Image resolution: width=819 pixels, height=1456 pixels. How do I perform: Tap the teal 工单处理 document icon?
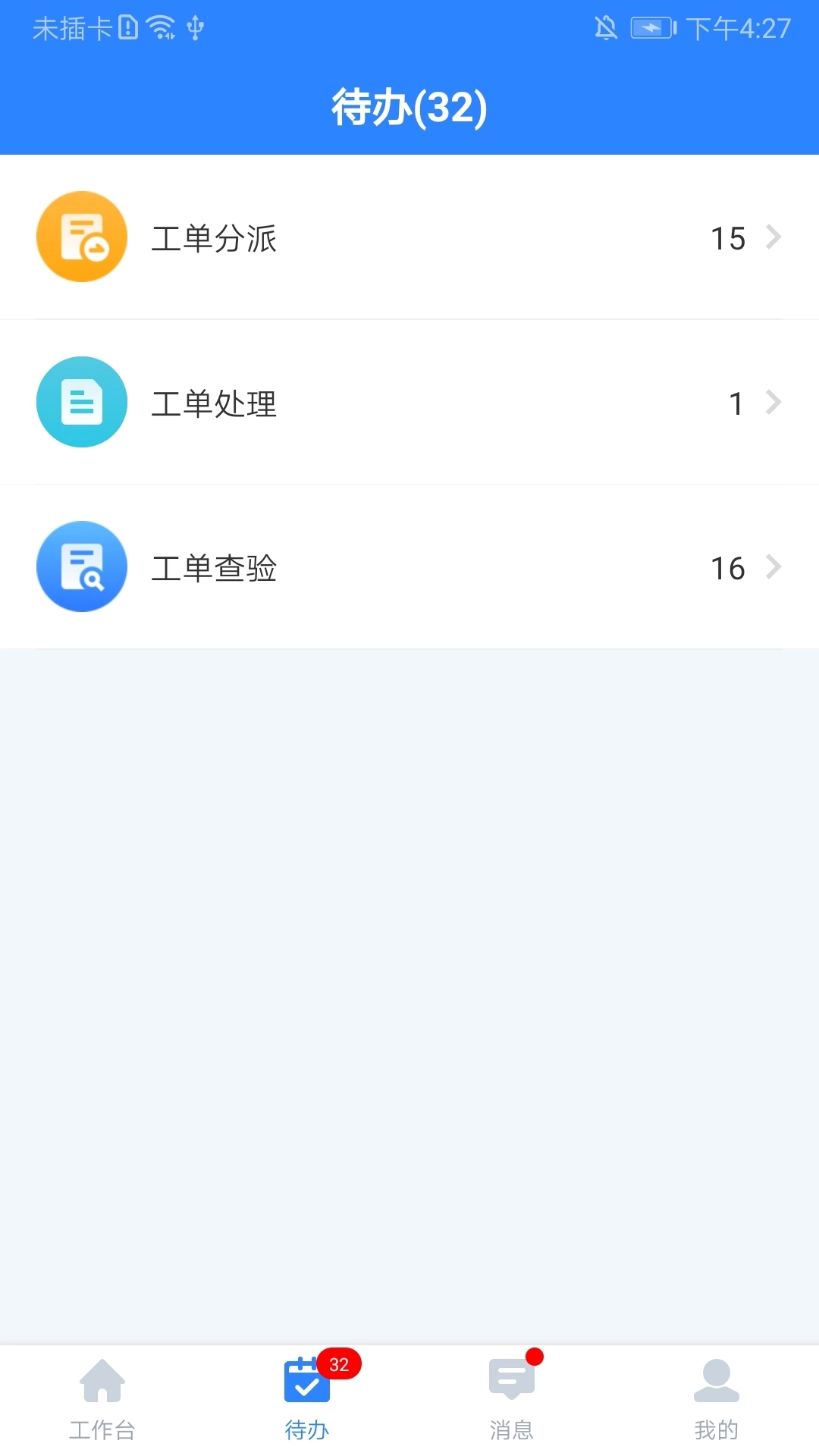(81, 402)
